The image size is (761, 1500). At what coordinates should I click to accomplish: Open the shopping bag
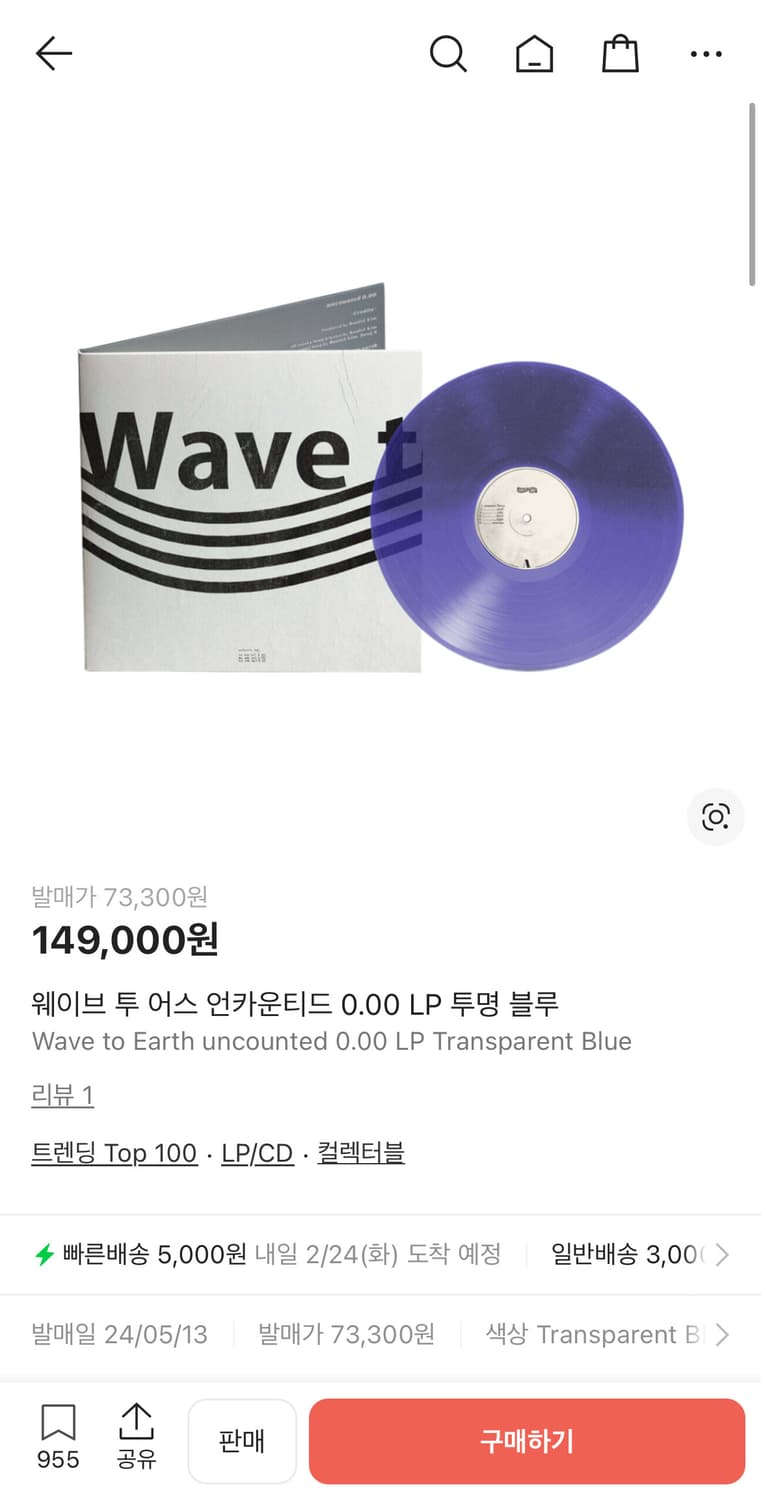point(620,54)
